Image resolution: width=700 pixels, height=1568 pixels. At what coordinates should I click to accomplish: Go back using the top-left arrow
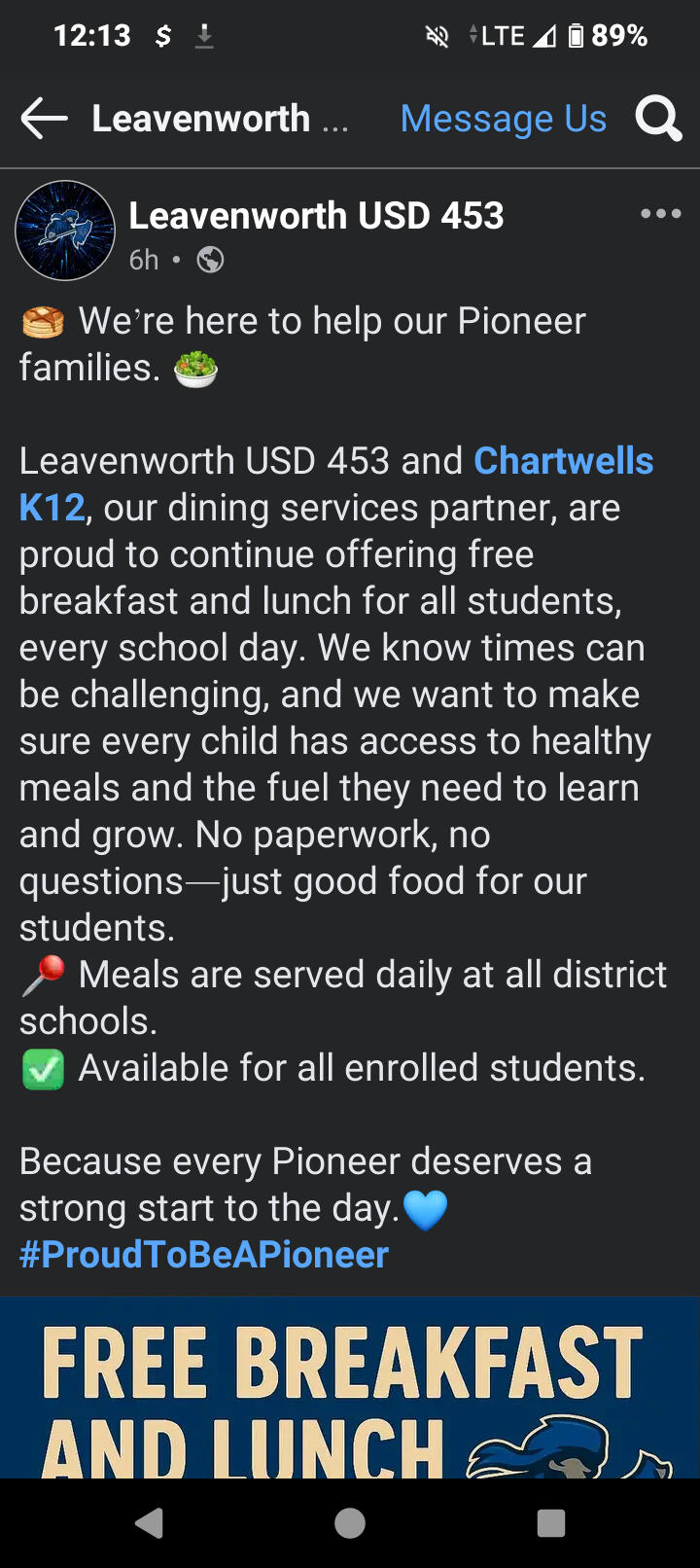44,119
